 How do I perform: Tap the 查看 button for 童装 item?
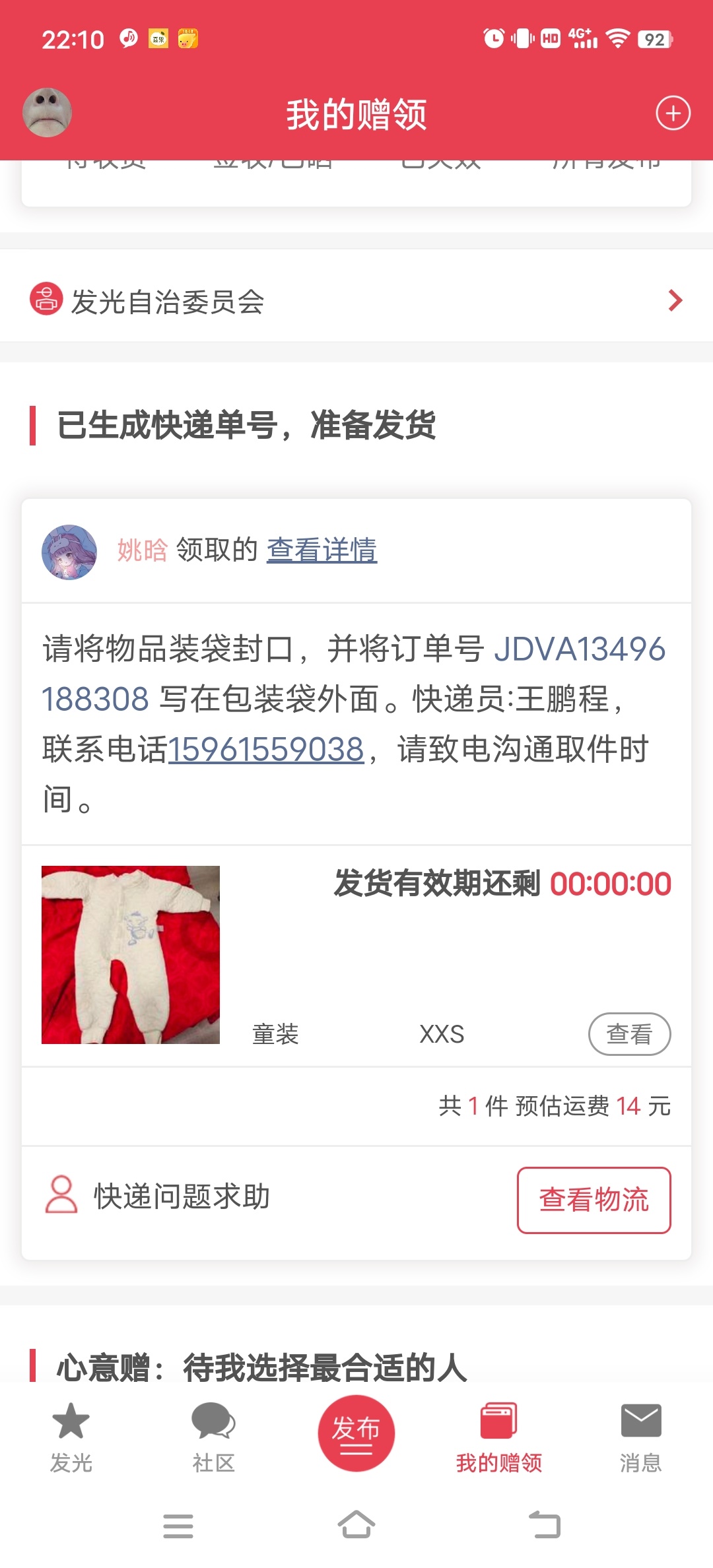pos(629,1033)
